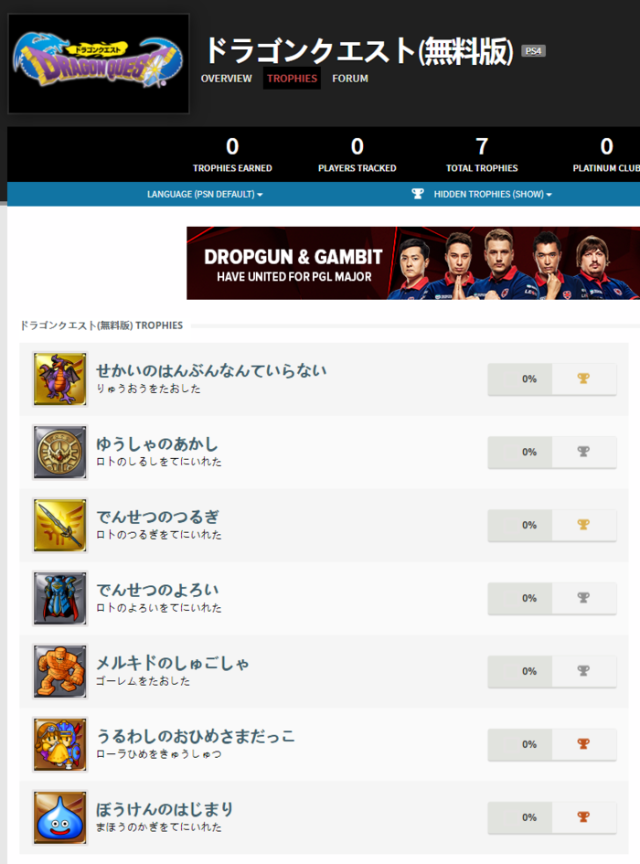View the でんせつのつるぎ trophy details

(157, 516)
